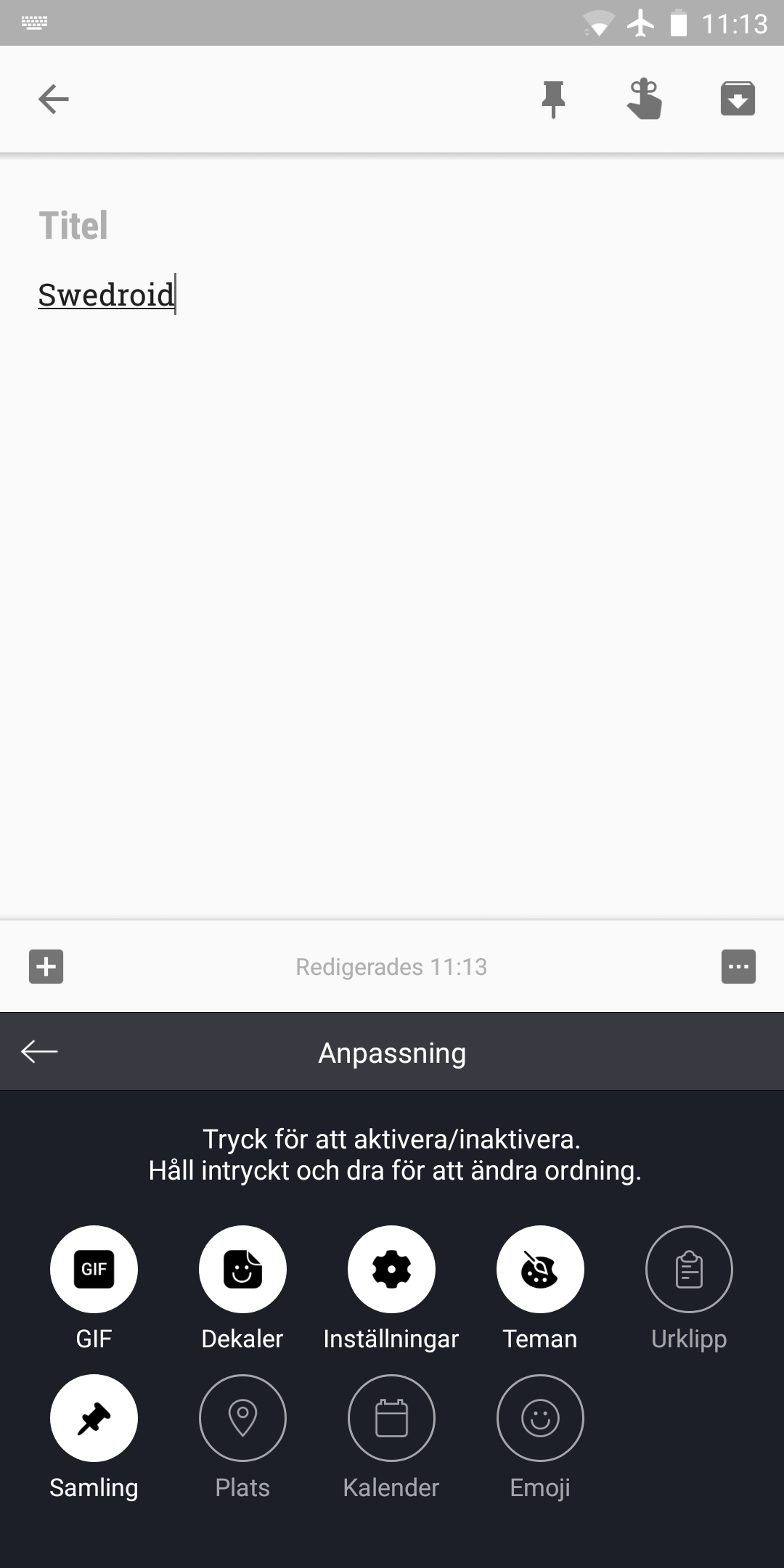Archive this note
The height and width of the screenshot is (1568, 784).
pos(738,99)
